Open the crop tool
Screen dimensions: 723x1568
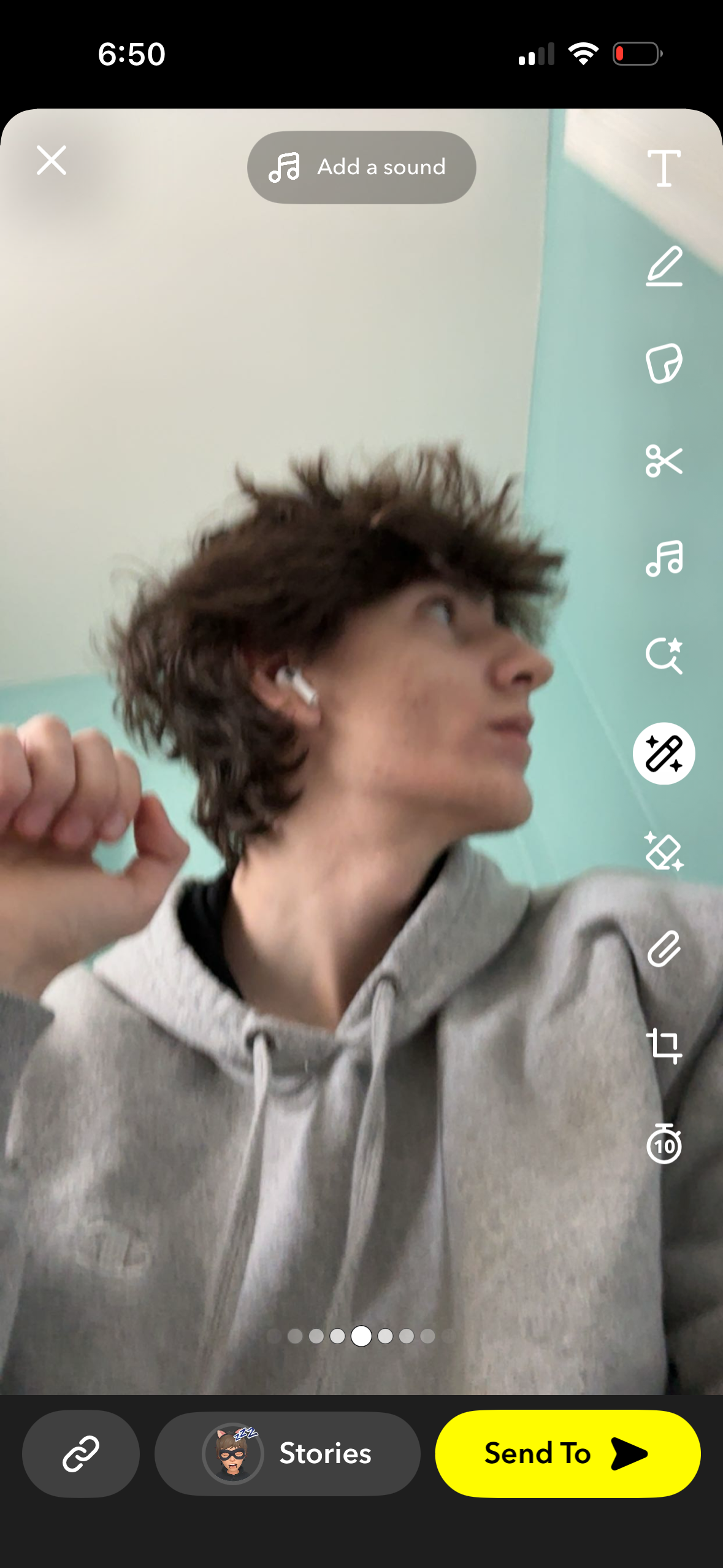664,1046
